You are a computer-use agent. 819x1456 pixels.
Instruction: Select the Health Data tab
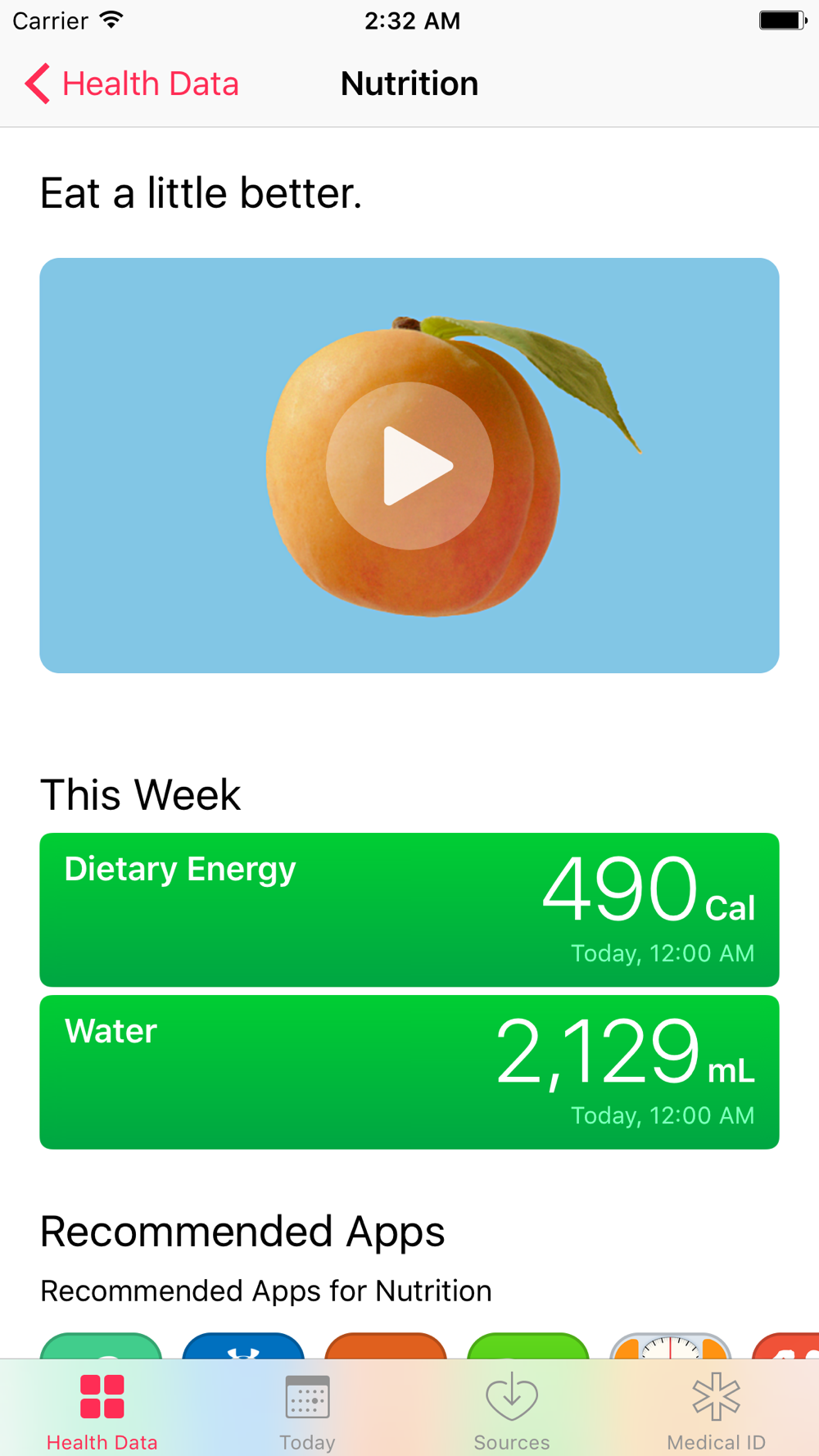coord(102,1412)
